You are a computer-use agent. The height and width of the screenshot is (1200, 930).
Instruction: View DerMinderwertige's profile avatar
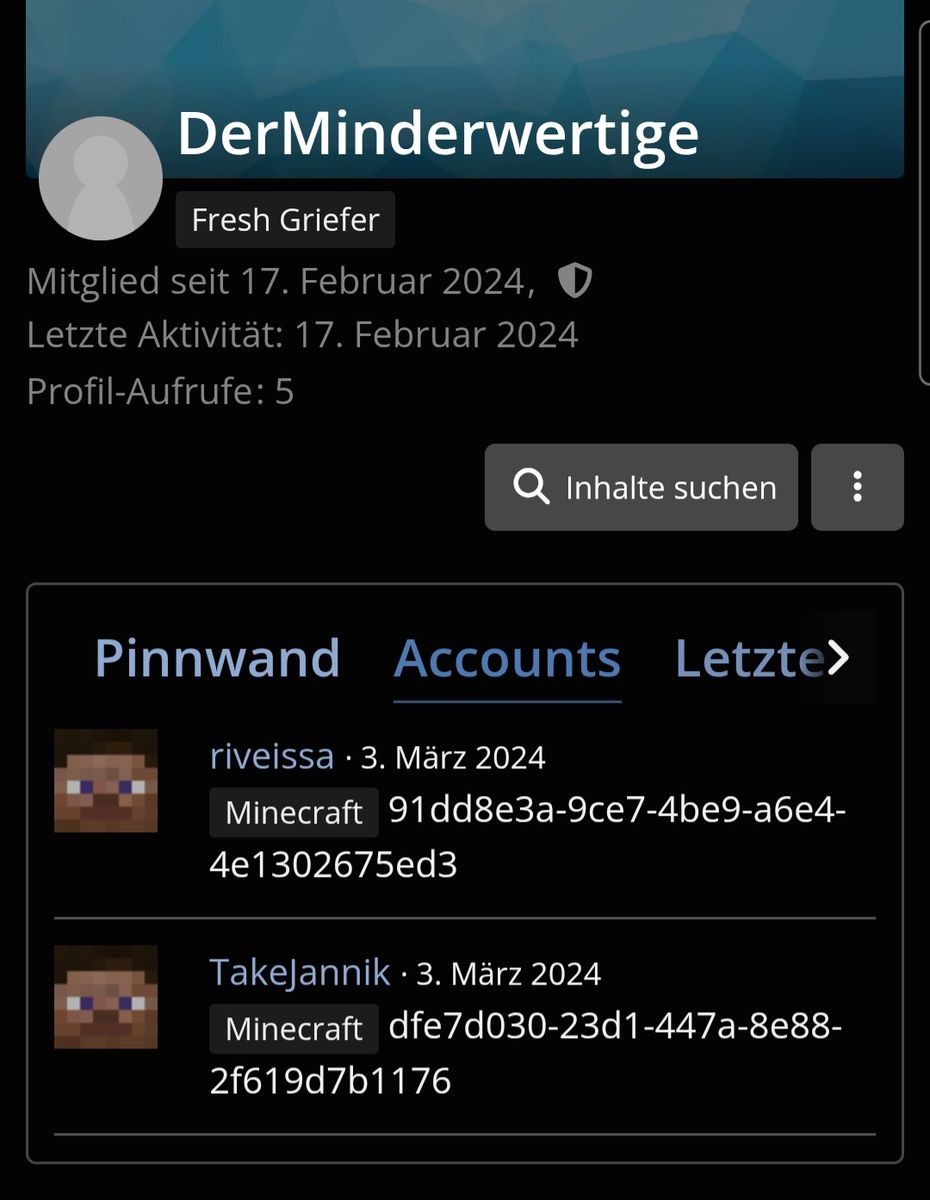[100, 178]
